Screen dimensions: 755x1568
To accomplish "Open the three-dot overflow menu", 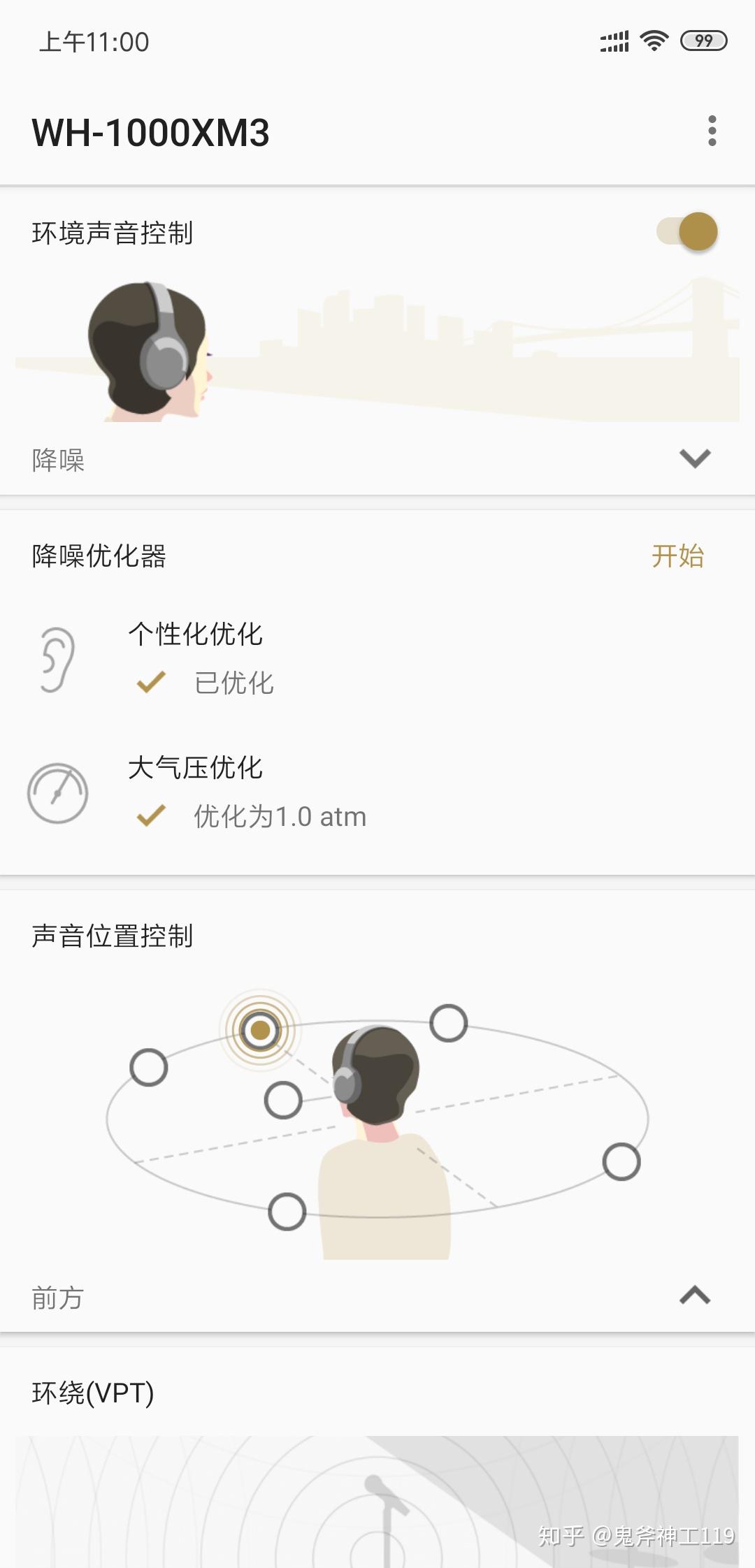I will 712,131.
